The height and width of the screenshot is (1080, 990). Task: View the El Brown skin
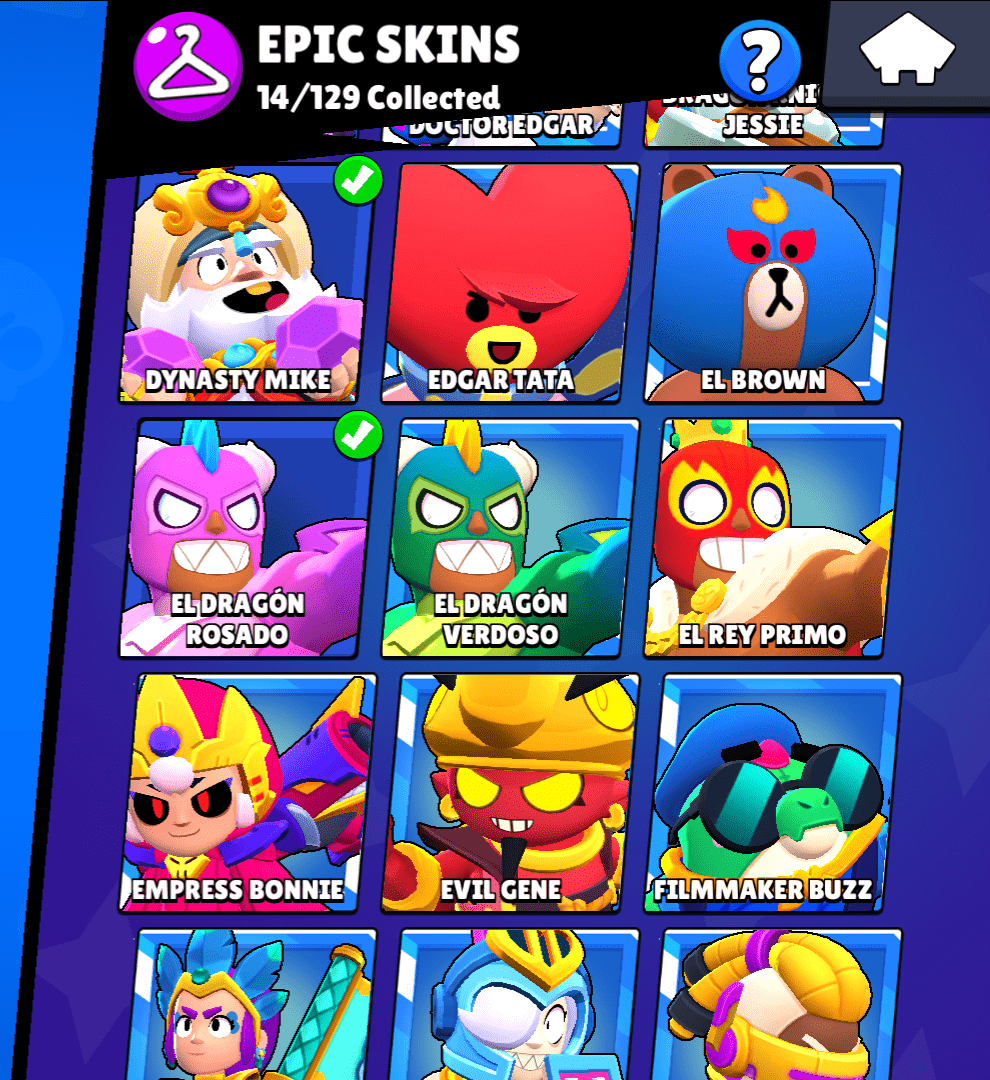pyautogui.click(x=774, y=285)
